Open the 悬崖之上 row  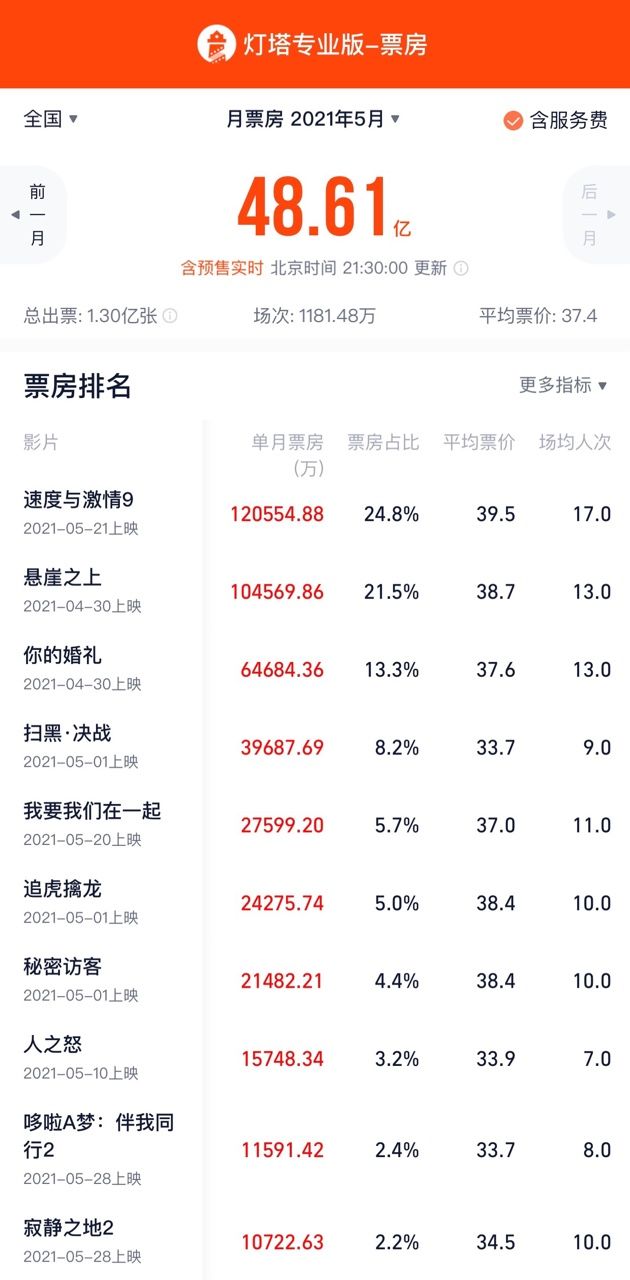tap(315, 592)
